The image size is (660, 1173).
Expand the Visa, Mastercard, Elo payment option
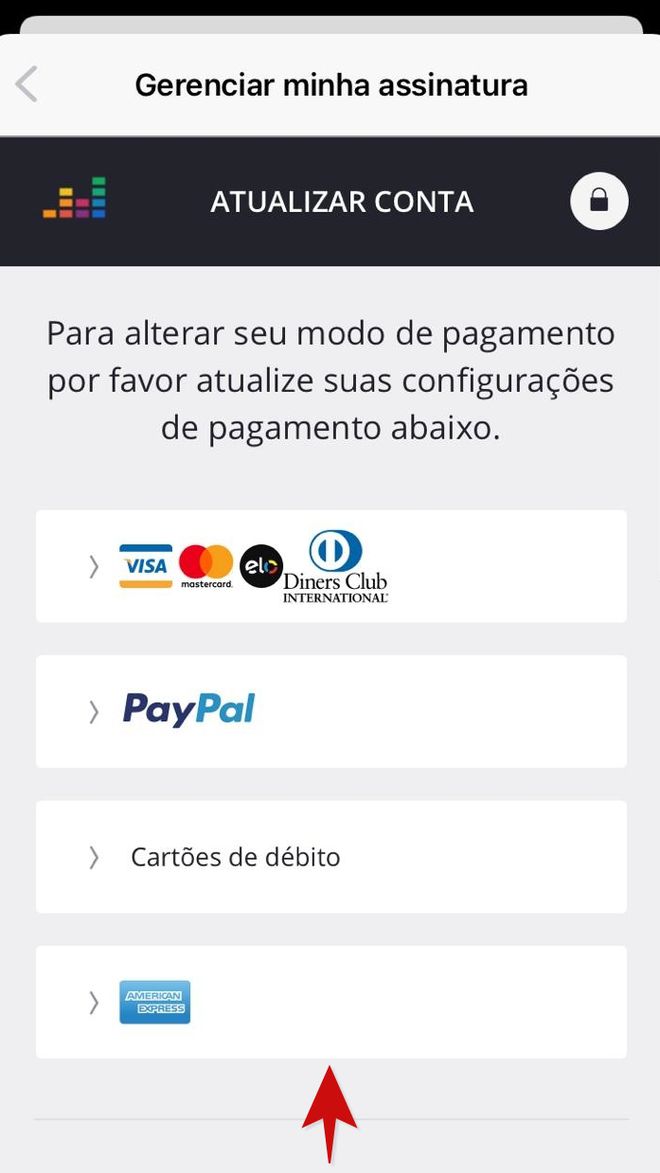click(331, 566)
